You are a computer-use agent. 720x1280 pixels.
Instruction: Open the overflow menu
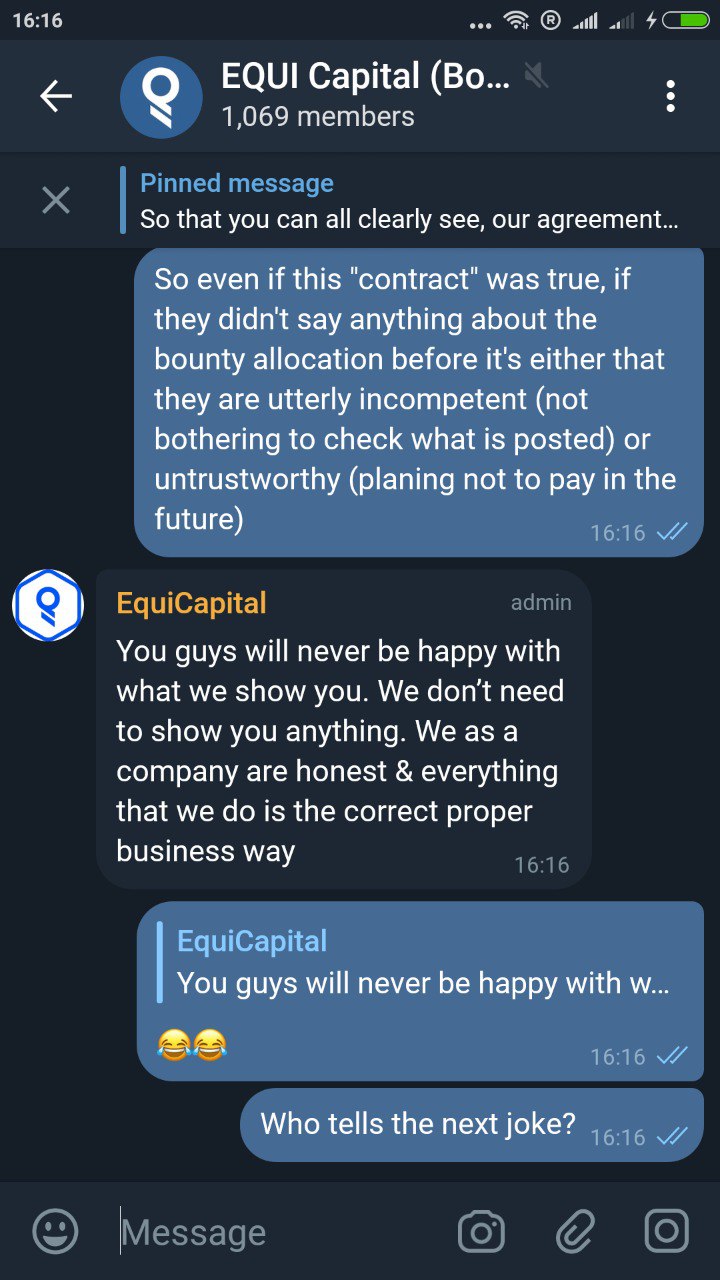point(670,96)
